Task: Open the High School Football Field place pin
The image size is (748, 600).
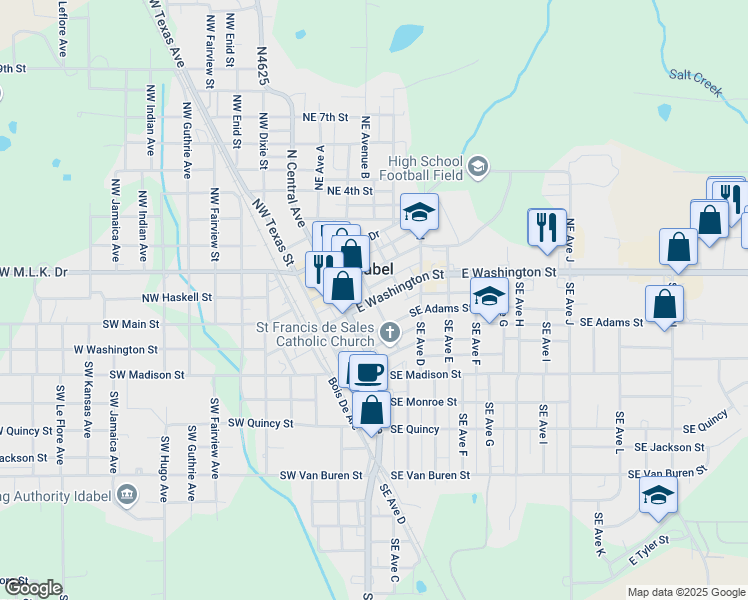Action: 478,167
